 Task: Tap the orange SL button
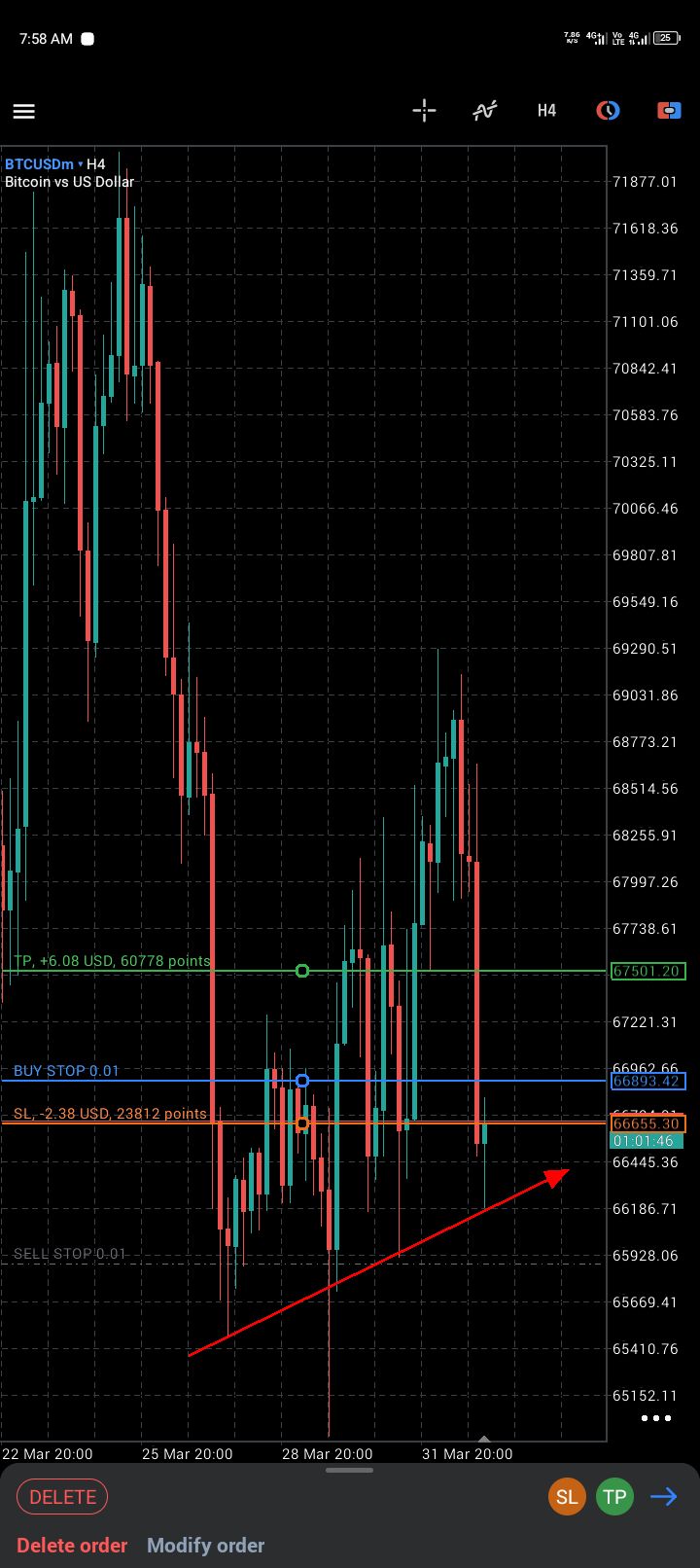[x=567, y=1497]
